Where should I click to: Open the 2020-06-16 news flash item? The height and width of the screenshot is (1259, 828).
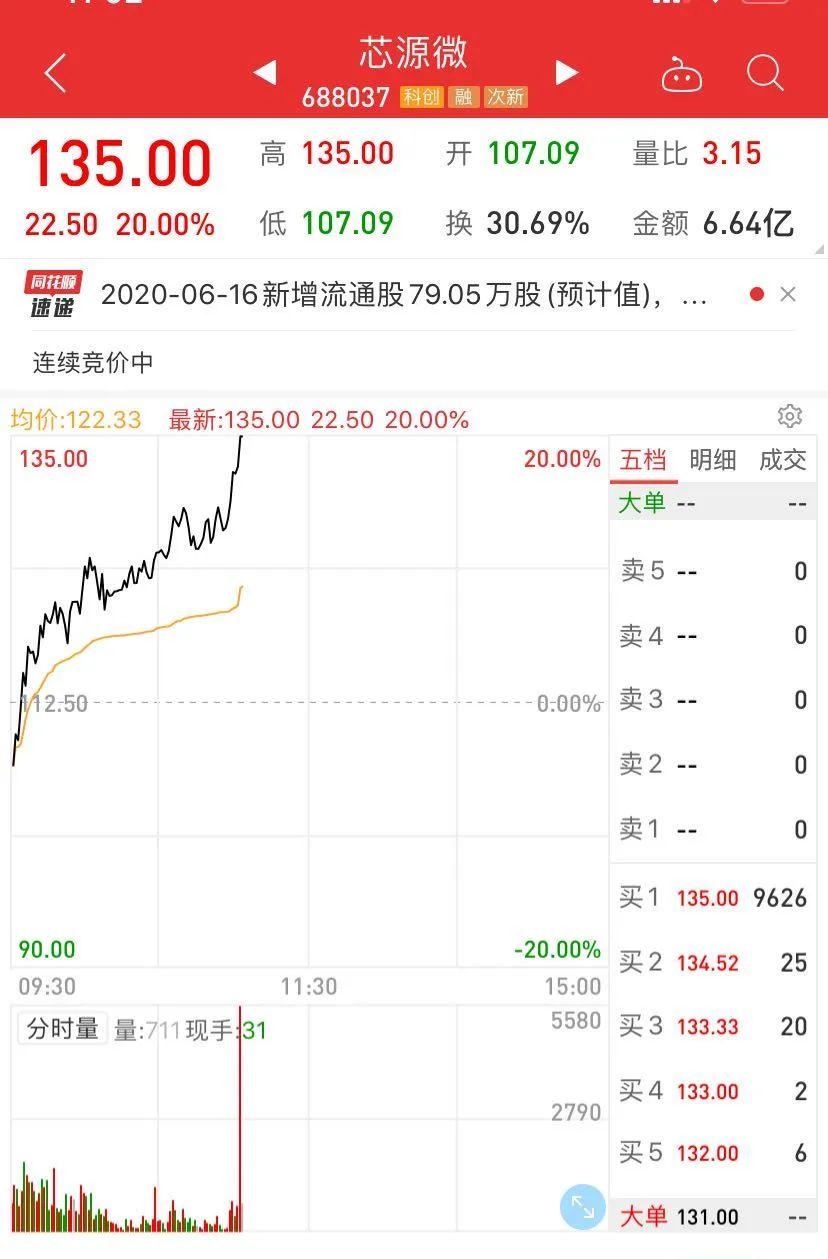pos(404,295)
